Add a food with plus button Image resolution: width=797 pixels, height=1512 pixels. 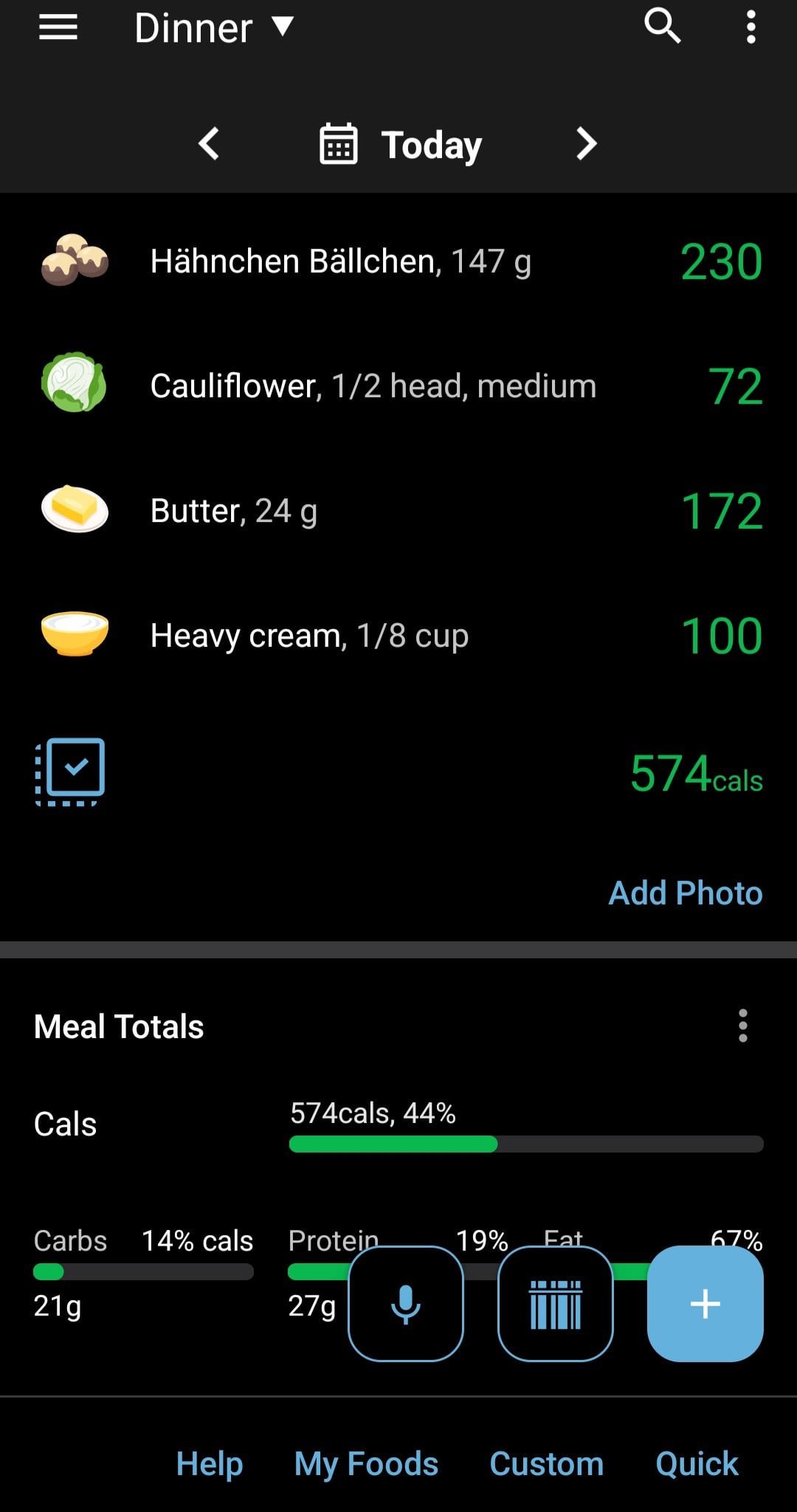[705, 1304]
